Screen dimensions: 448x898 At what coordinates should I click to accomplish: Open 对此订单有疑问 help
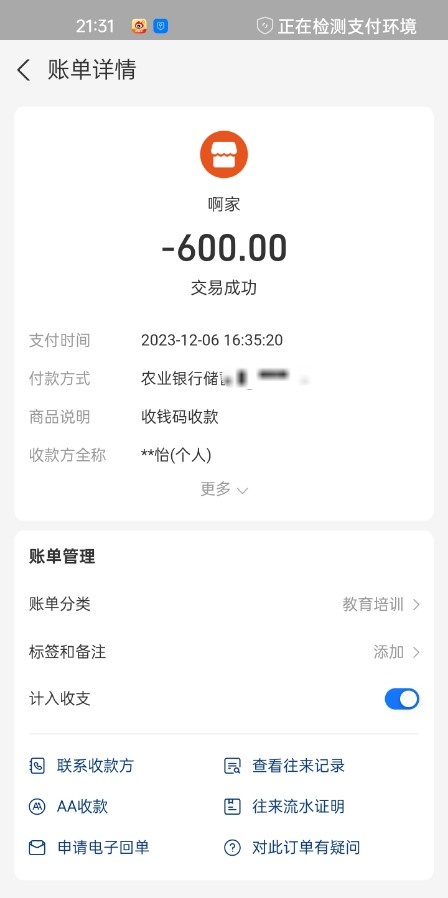pos(292,847)
